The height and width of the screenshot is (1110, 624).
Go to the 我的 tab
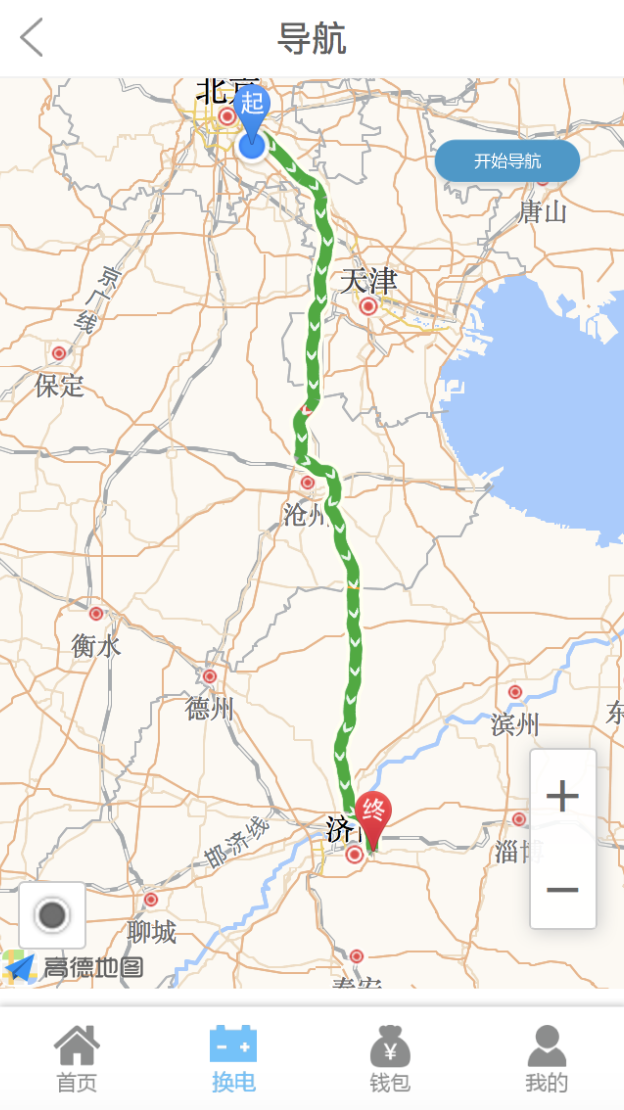pyautogui.click(x=546, y=1058)
